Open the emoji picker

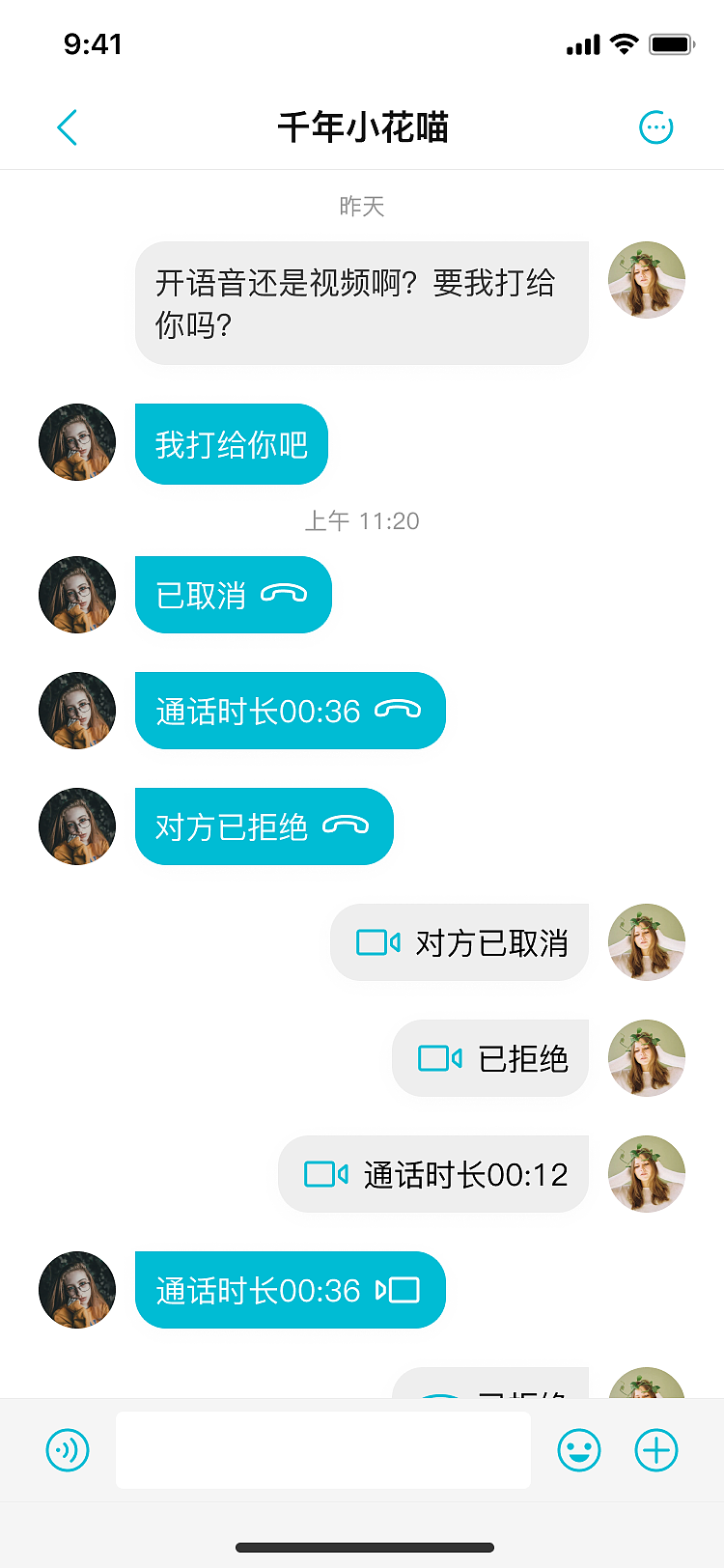point(578,1449)
